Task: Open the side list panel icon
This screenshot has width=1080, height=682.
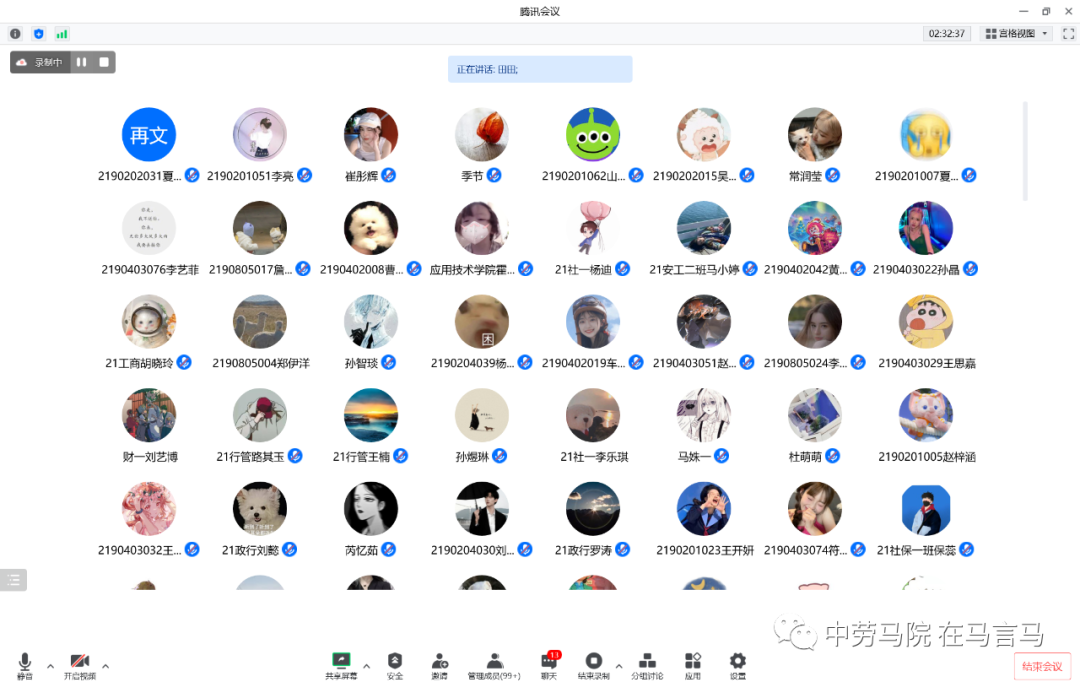Action: click(13, 579)
